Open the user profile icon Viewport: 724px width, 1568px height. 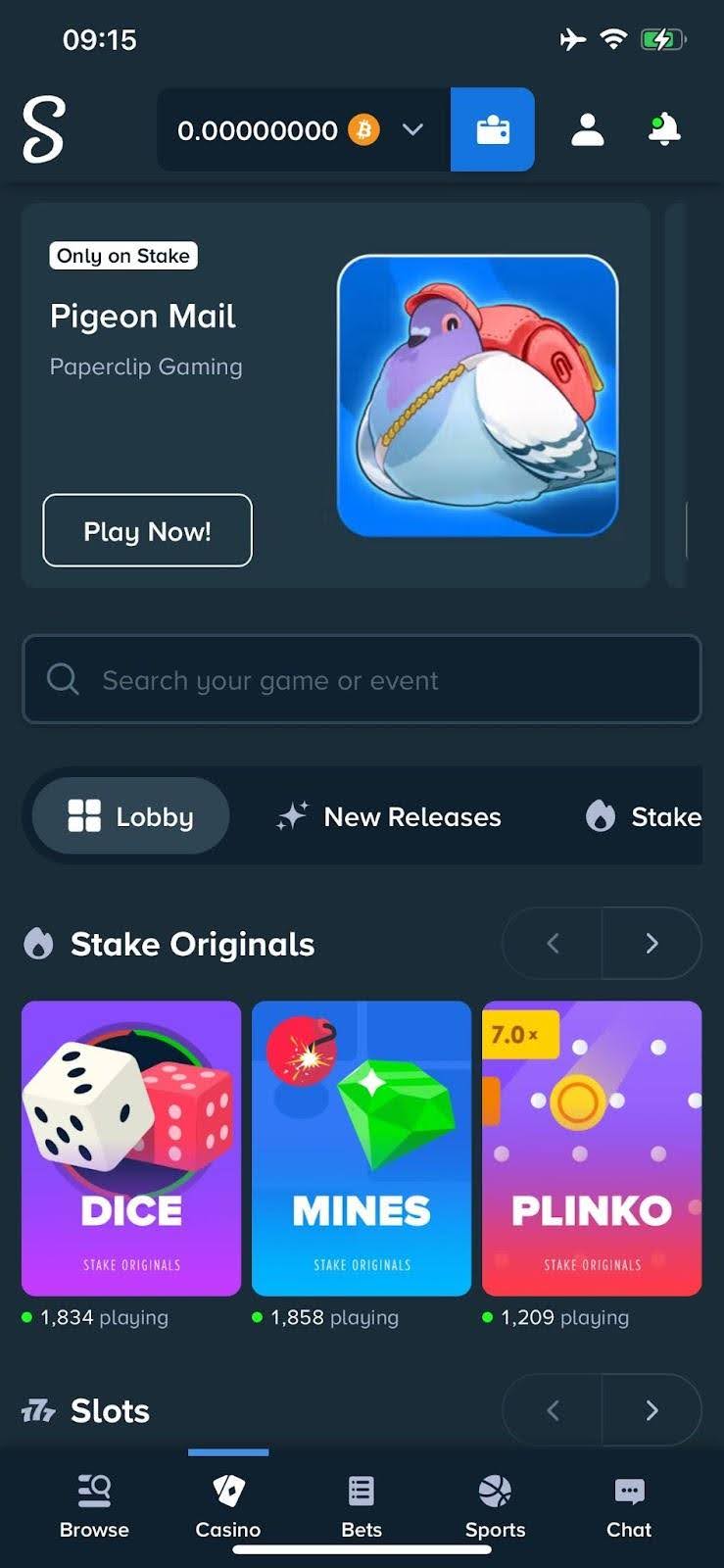click(x=586, y=129)
